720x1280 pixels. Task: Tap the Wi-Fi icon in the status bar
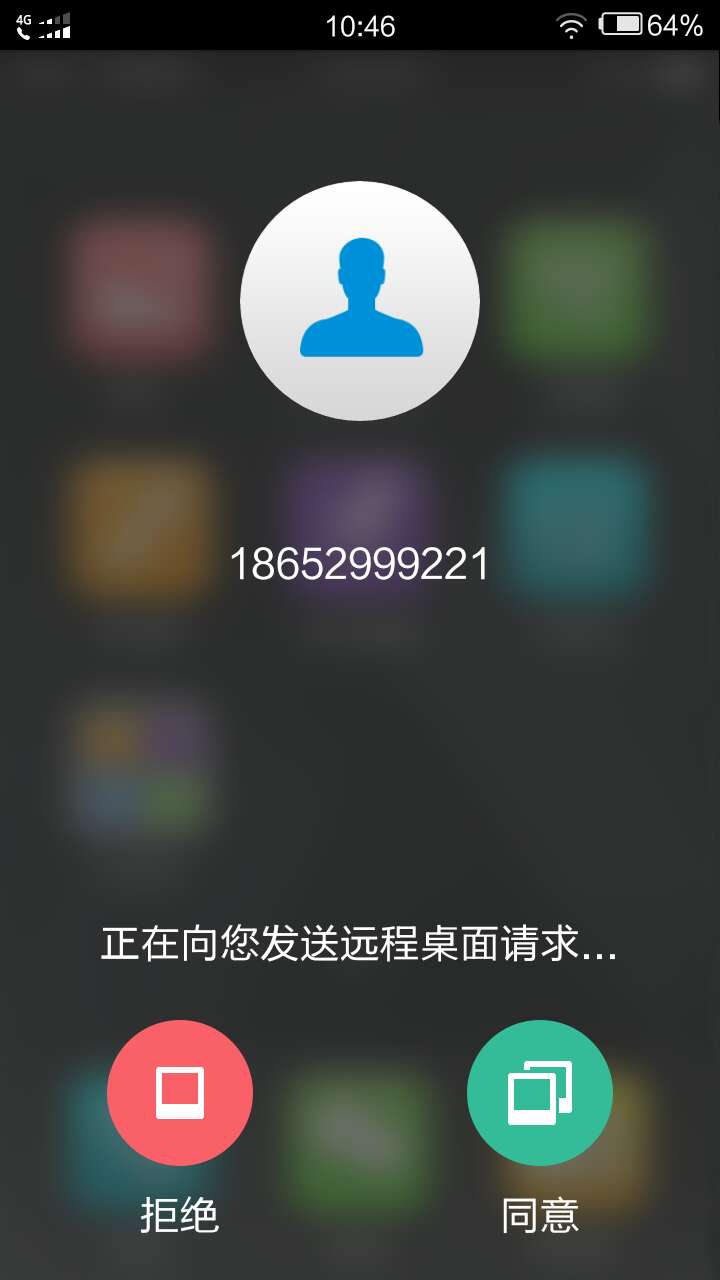click(571, 25)
